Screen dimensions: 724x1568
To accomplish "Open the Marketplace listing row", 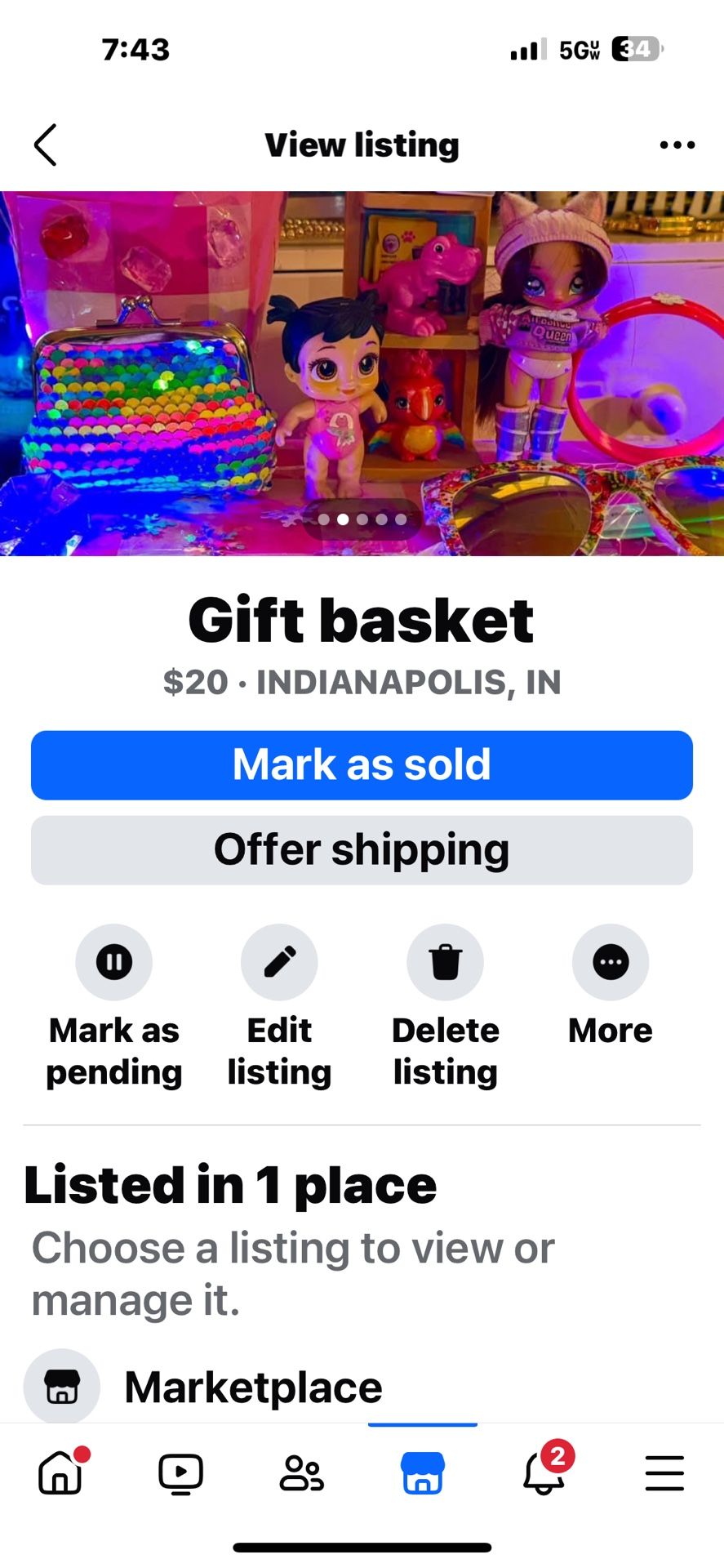I will pyautogui.click(x=253, y=1387).
